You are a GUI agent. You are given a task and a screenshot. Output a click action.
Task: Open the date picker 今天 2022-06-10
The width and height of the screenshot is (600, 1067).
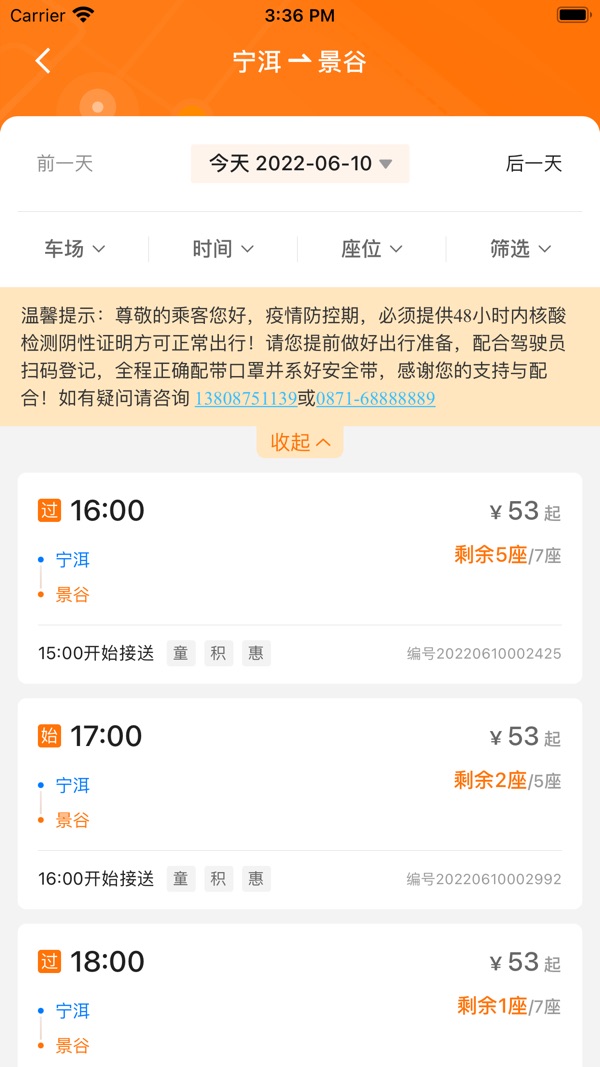[300, 164]
